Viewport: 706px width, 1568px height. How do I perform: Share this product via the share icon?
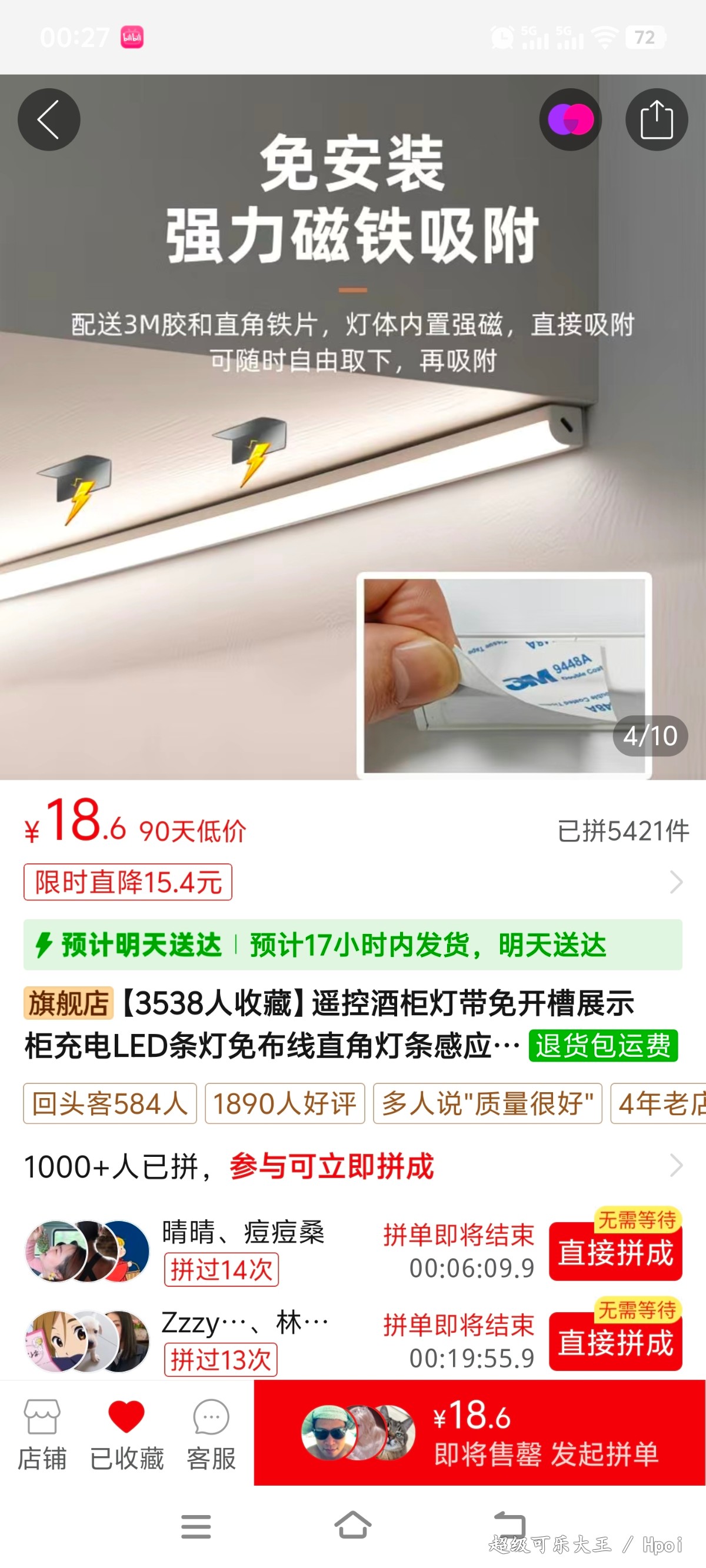point(656,119)
